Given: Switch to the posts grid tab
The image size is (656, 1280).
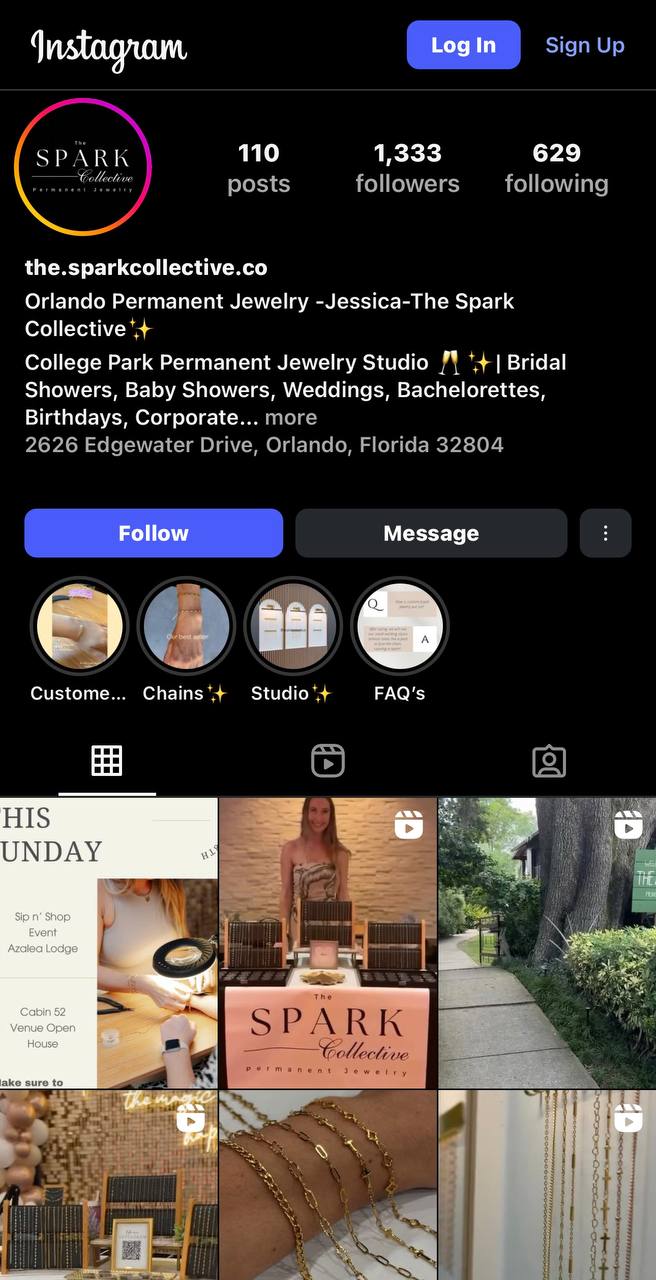Looking at the screenshot, I should tap(107, 761).
